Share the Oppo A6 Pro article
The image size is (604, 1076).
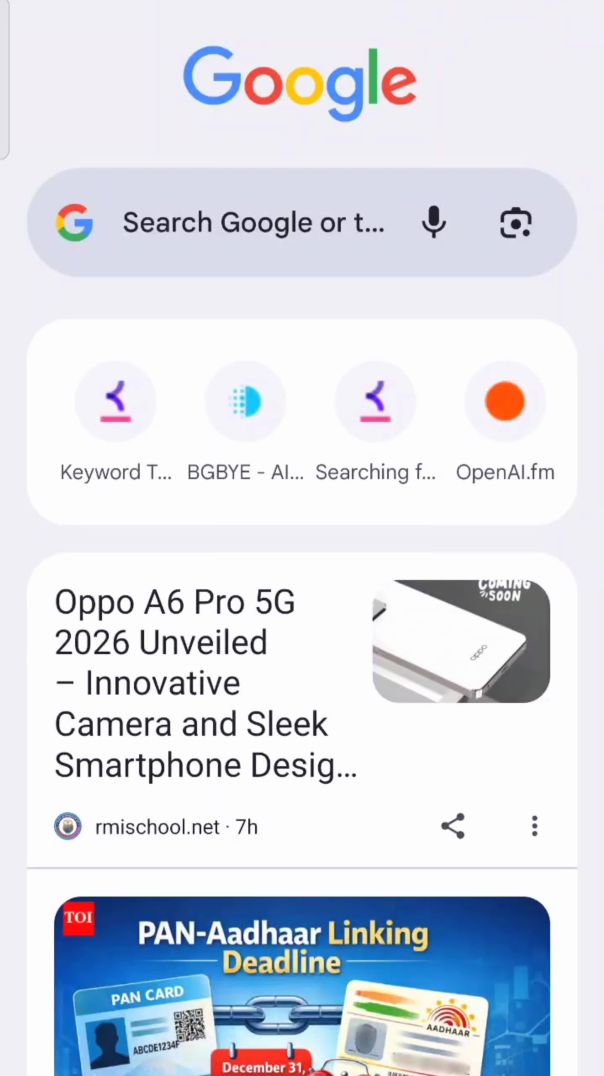click(x=453, y=826)
